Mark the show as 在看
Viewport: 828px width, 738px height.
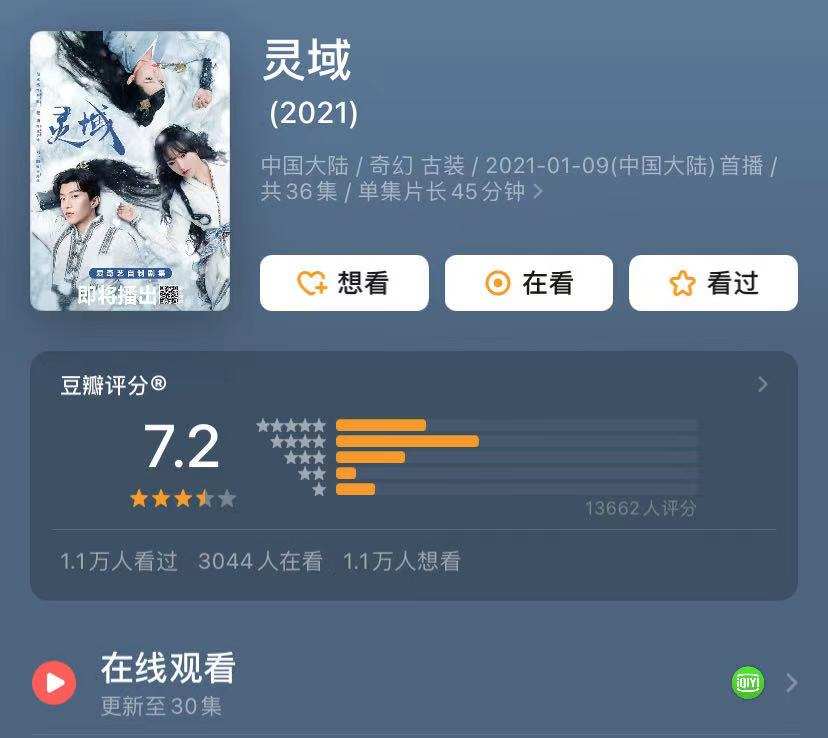click(x=528, y=283)
